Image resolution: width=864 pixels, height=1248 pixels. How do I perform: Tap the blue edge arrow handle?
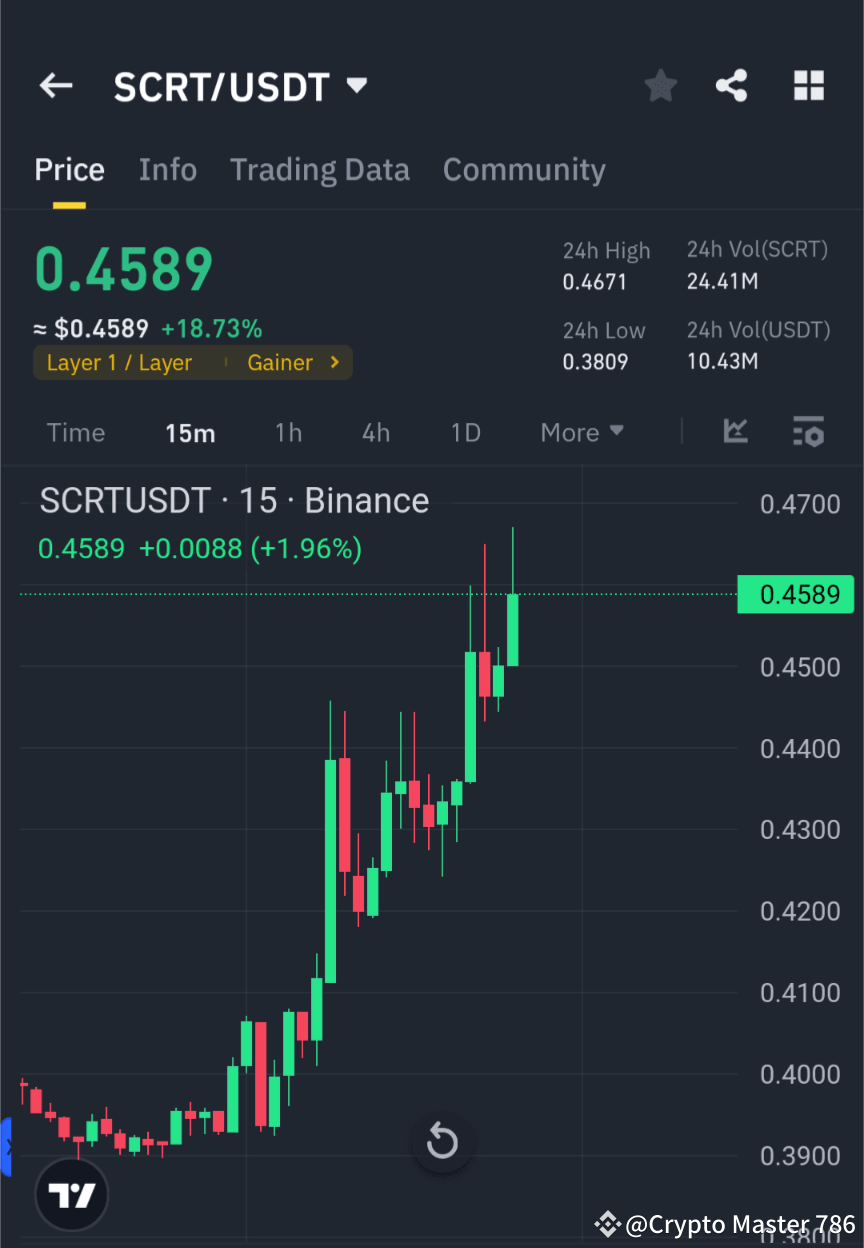coord(8,1148)
